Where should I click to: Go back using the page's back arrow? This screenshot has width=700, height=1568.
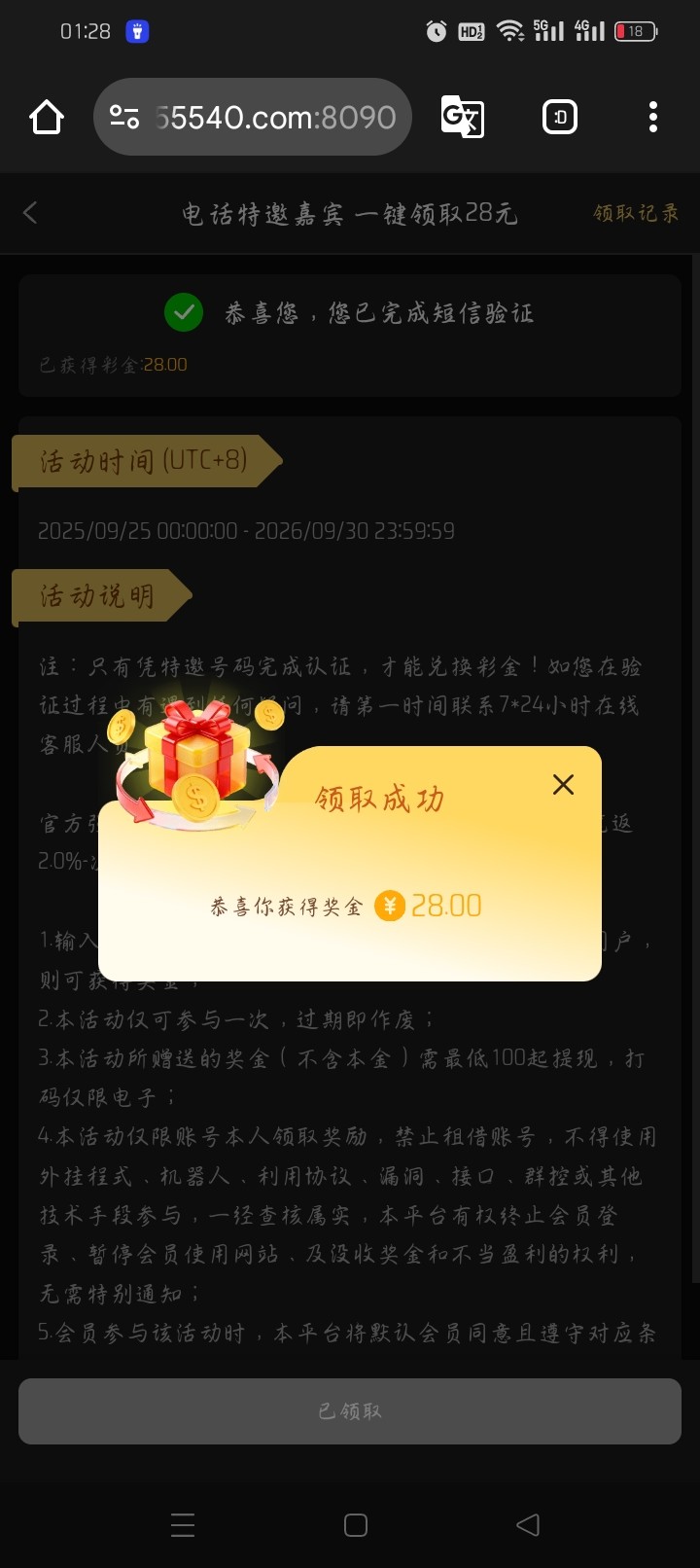[30, 213]
